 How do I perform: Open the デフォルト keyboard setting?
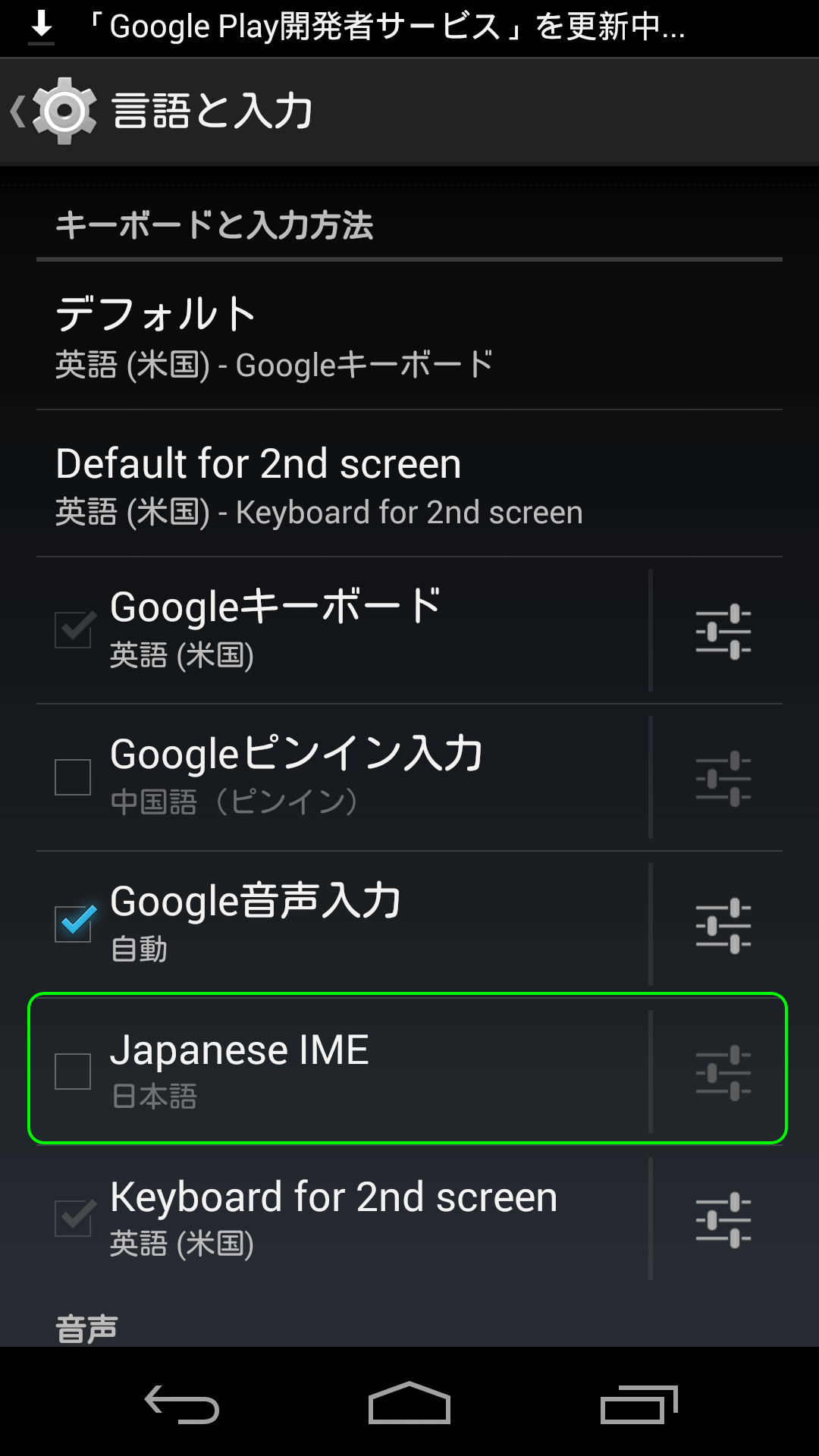[409, 336]
